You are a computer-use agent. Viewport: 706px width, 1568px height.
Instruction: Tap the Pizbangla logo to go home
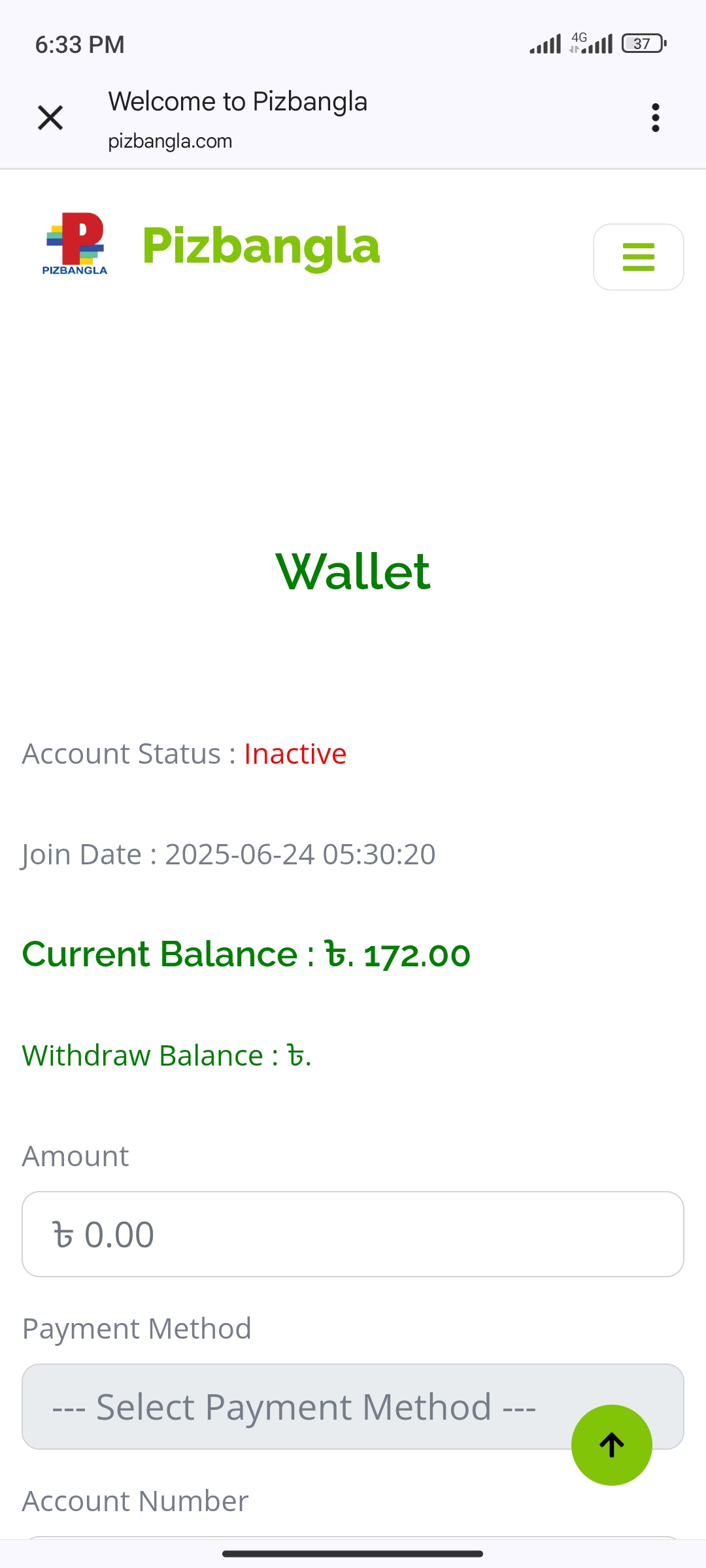(75, 244)
